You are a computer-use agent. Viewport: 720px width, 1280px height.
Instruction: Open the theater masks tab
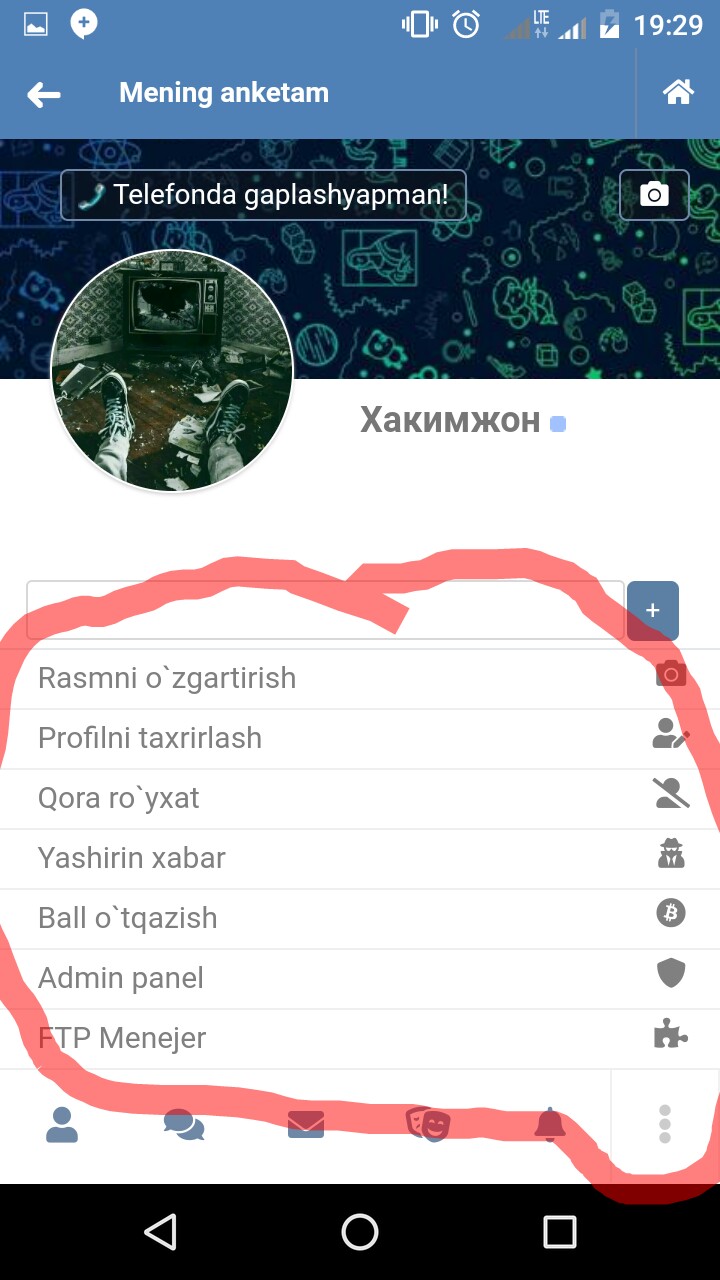428,1125
